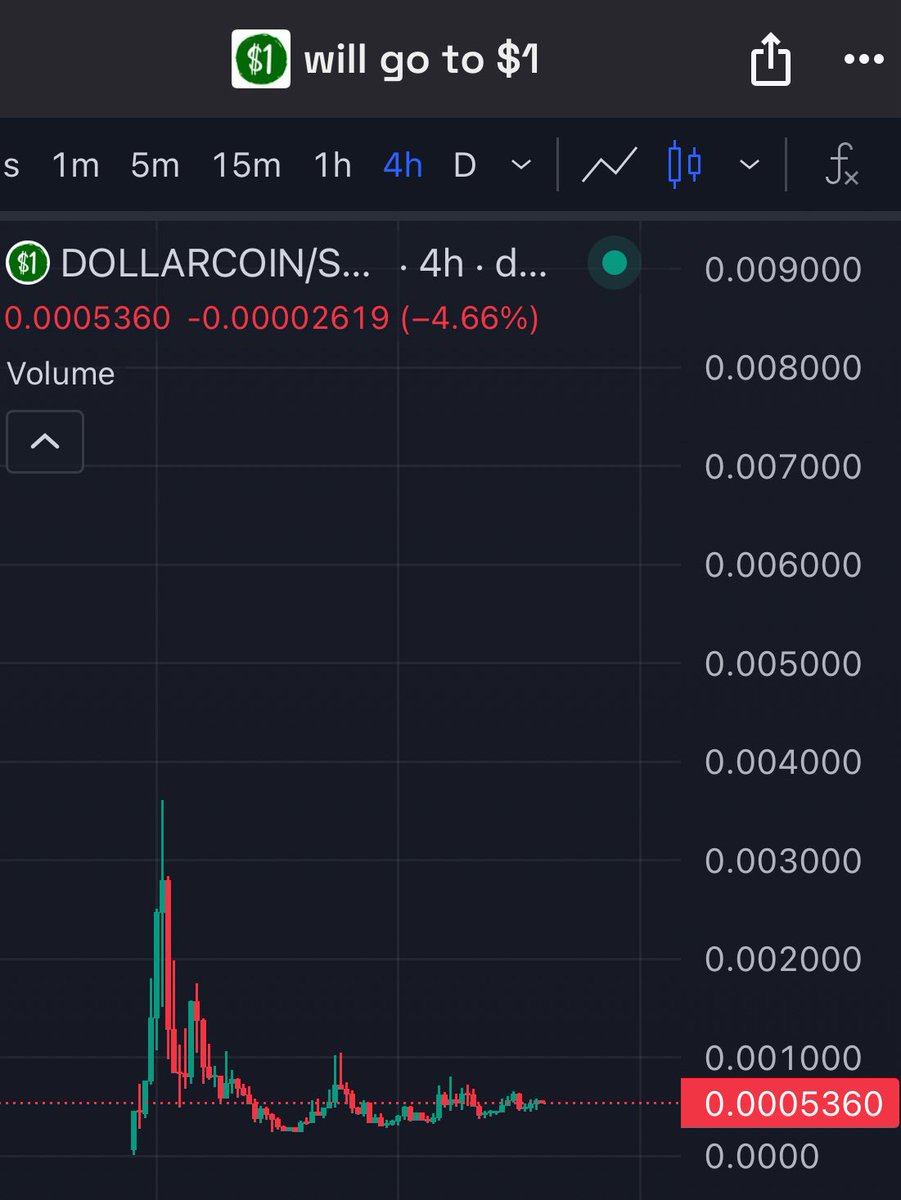Switch to line chart style
This screenshot has height=1200, width=901.
[x=610, y=165]
